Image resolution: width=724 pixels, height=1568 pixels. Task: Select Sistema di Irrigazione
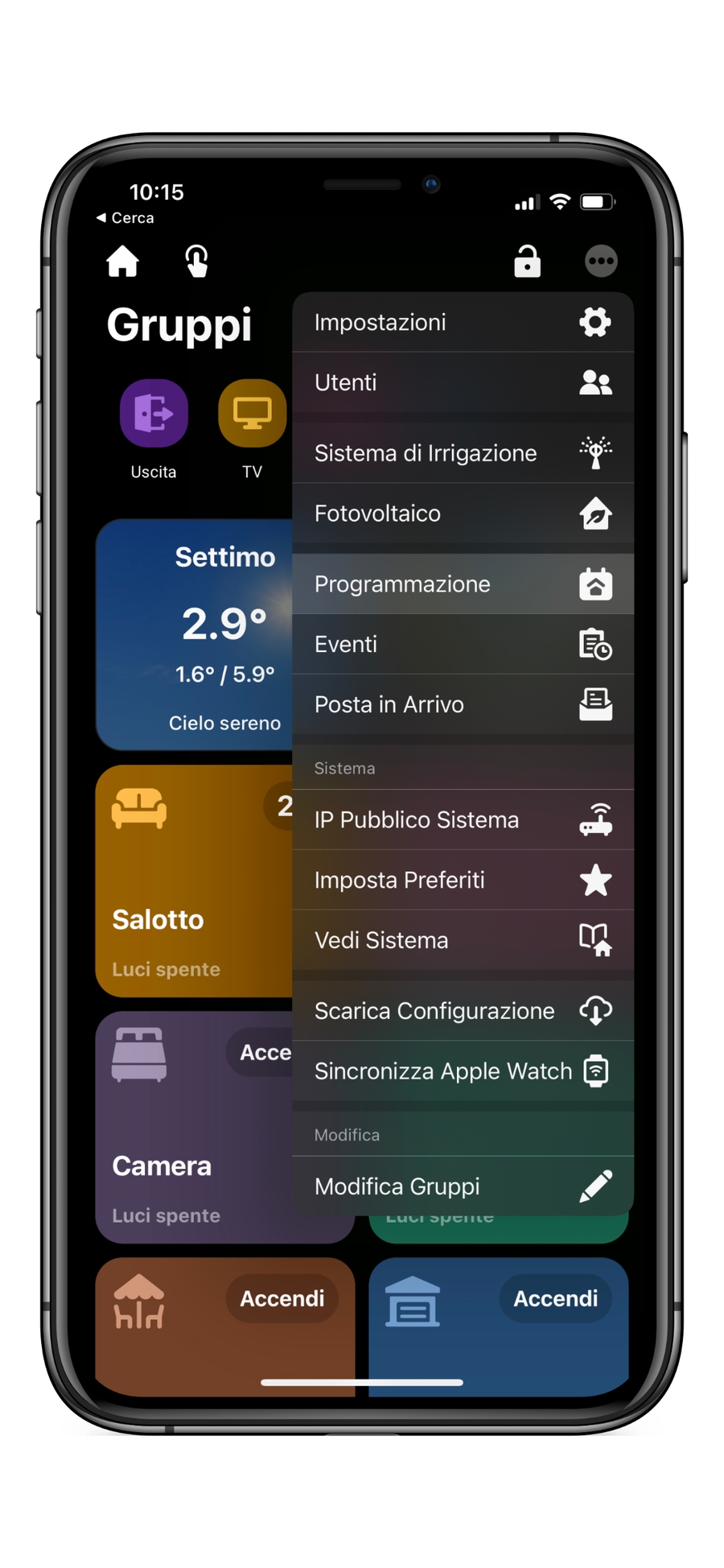(462, 452)
